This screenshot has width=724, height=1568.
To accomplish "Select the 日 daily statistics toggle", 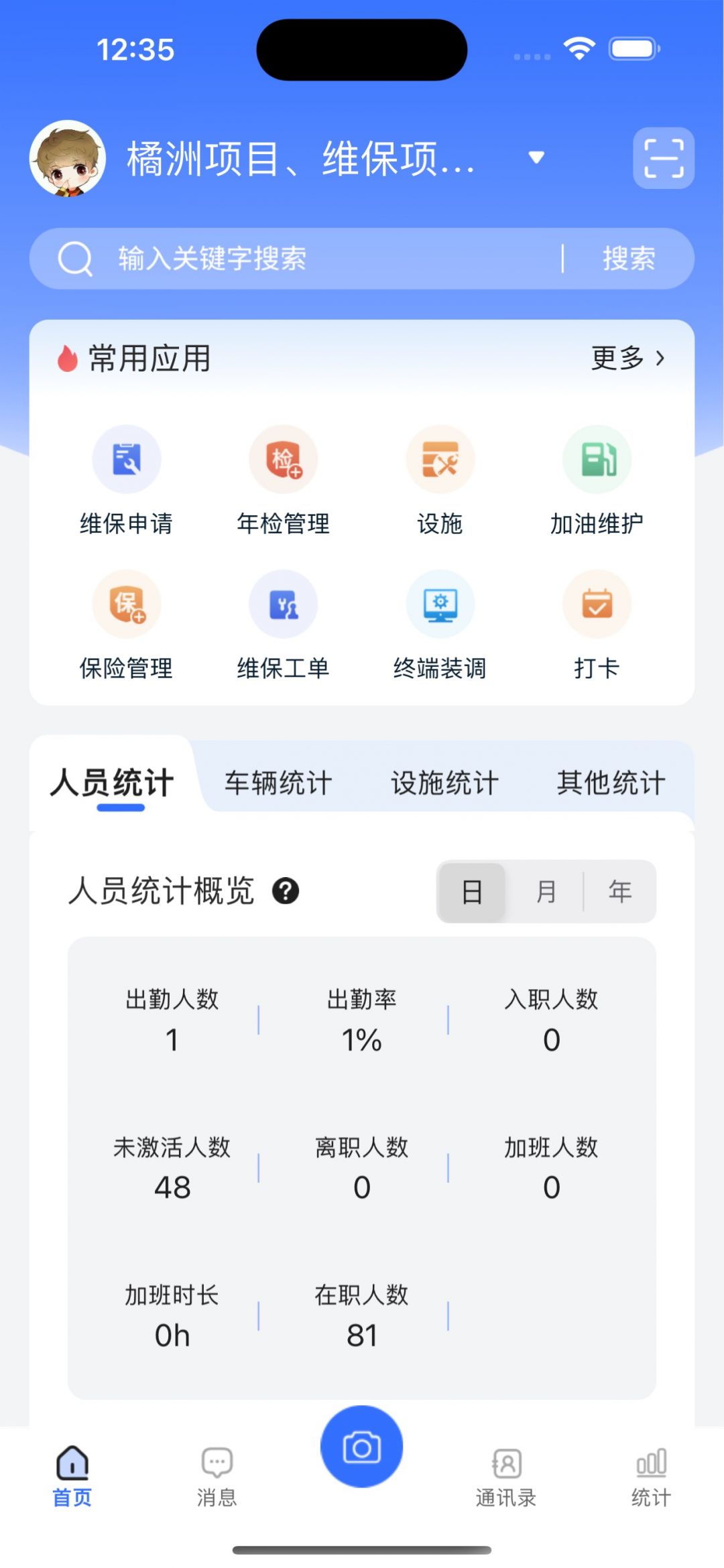I will 472,891.
